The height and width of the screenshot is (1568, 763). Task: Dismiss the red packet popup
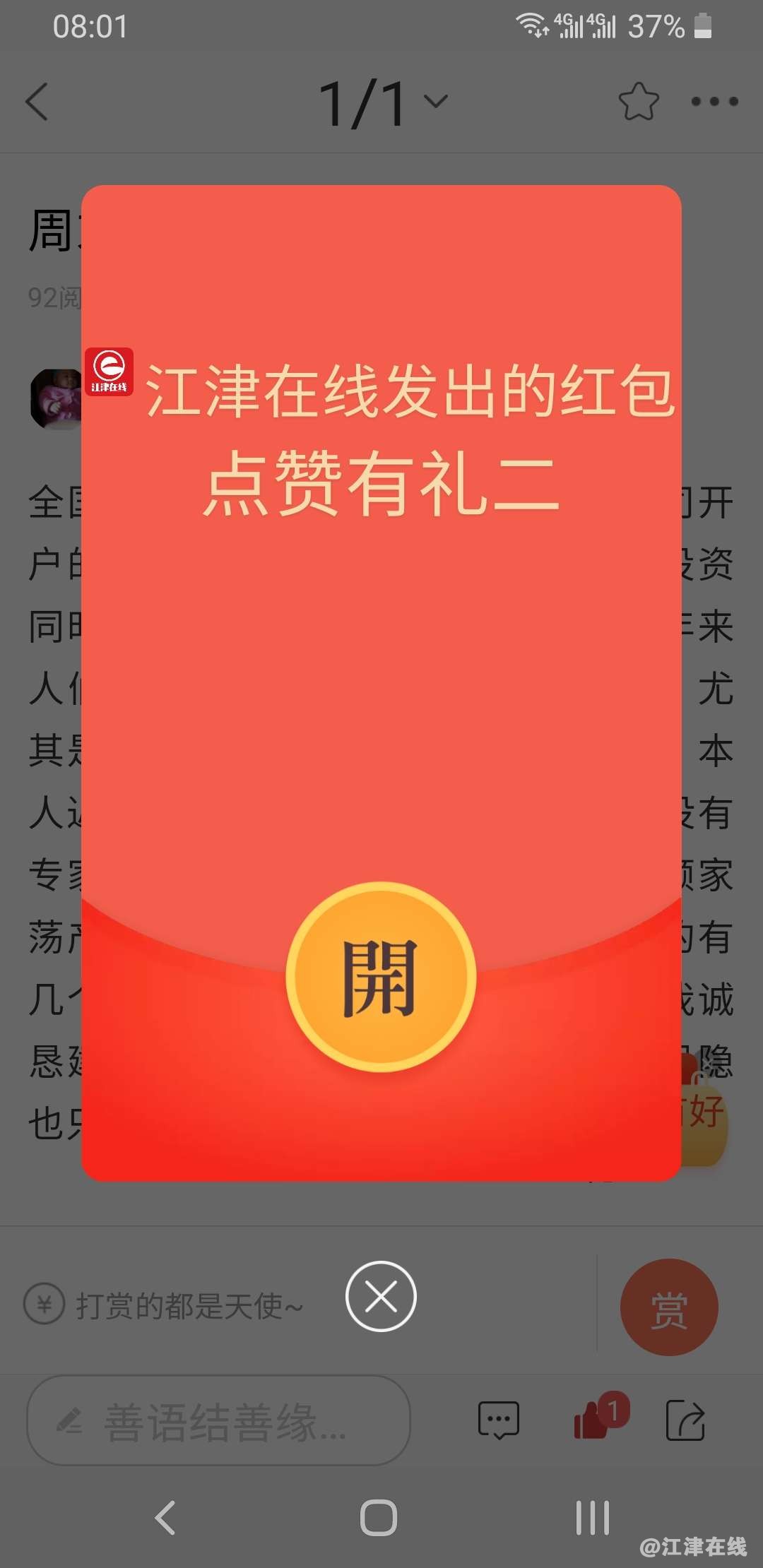click(x=381, y=1296)
